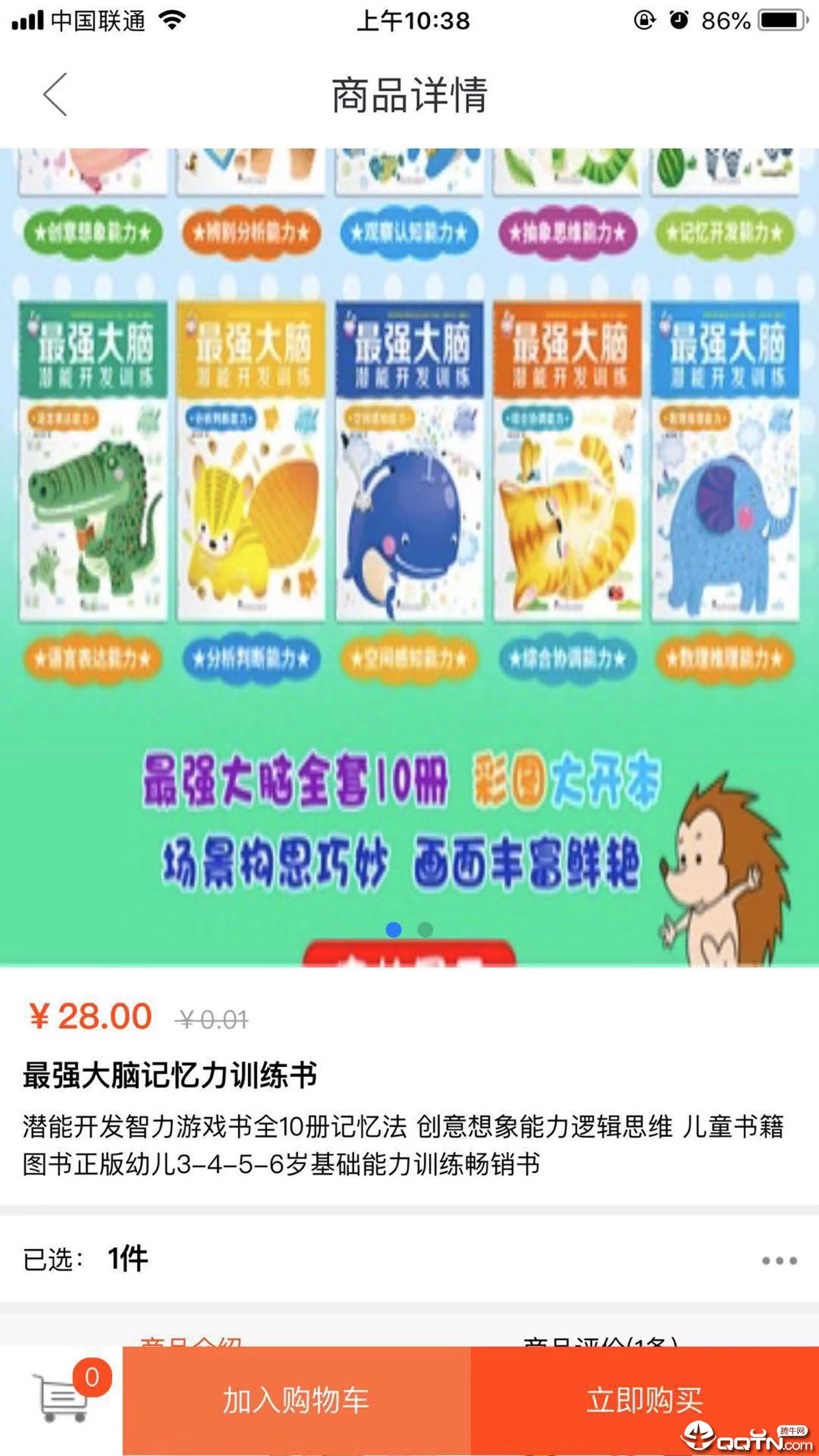Jump to the second banner image dot
This screenshot has width=819, height=1456.
pyautogui.click(x=425, y=930)
